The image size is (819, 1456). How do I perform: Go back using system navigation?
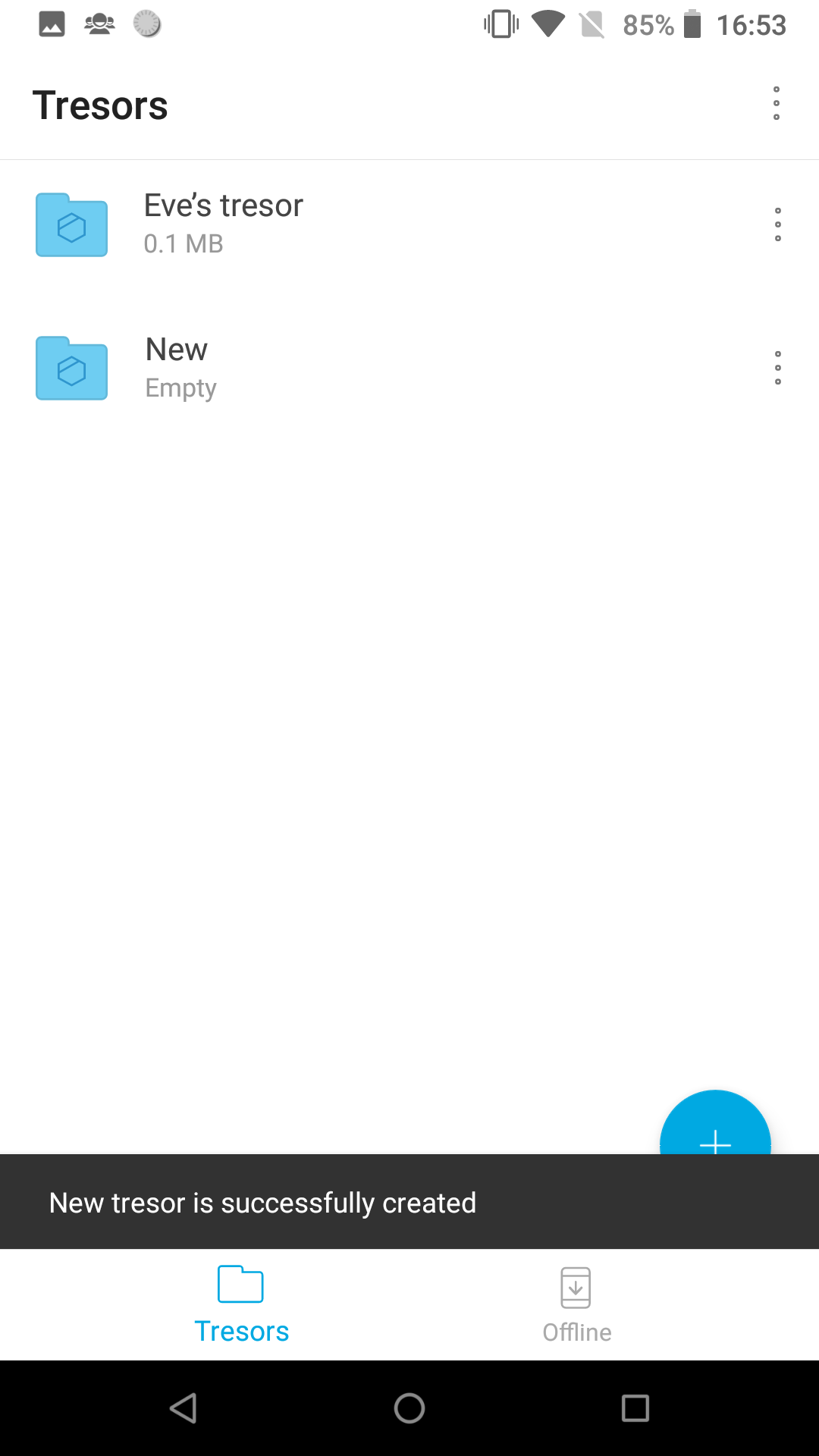tap(184, 1408)
